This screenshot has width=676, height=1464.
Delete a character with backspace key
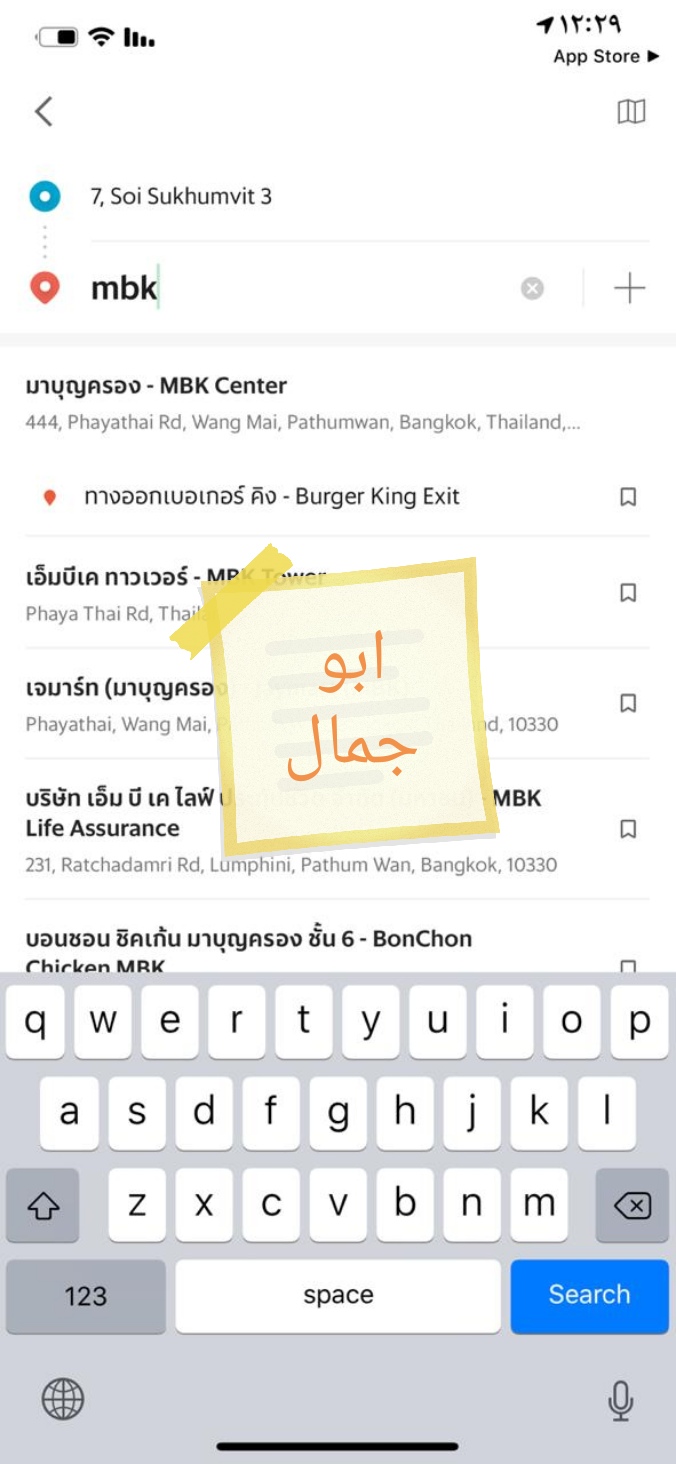(632, 1206)
